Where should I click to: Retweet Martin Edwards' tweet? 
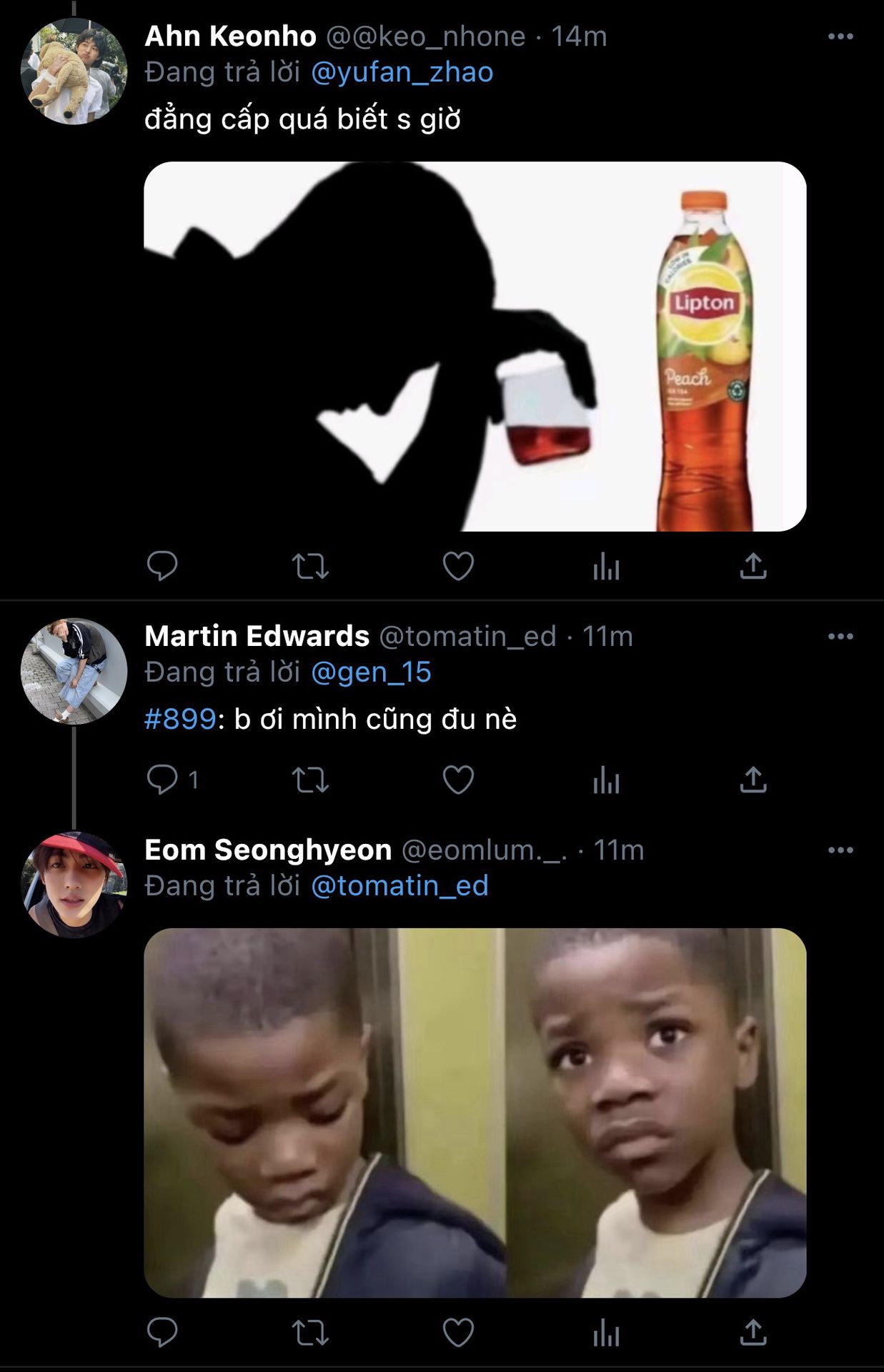310,780
